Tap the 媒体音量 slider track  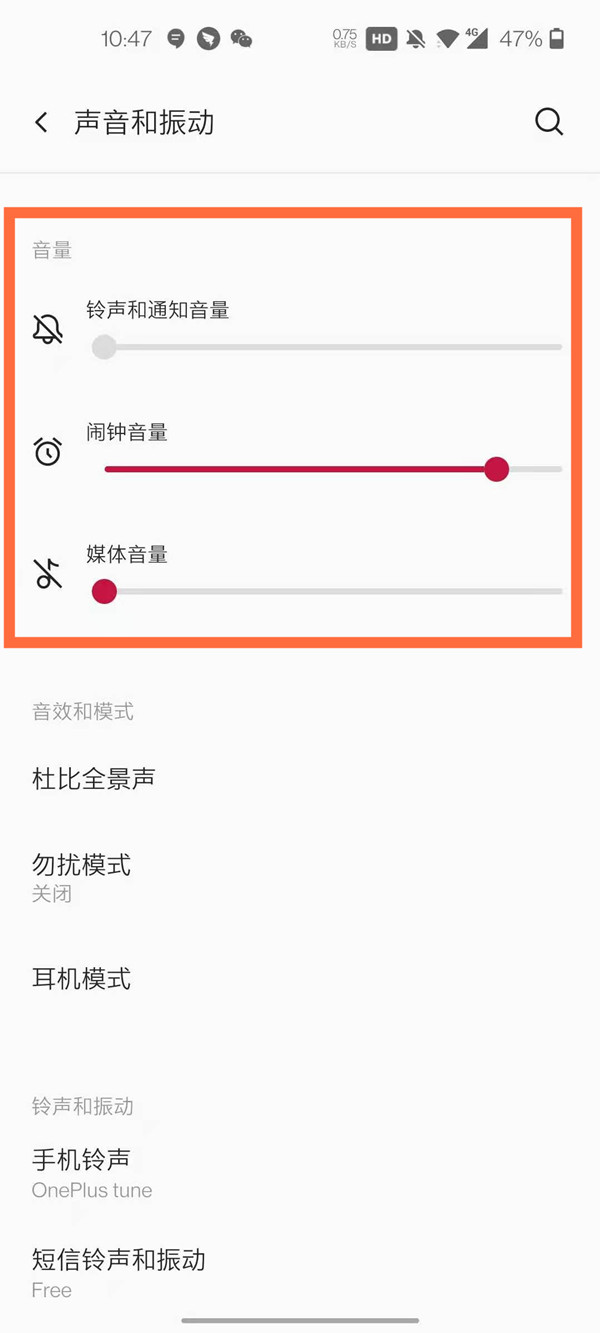pos(330,592)
